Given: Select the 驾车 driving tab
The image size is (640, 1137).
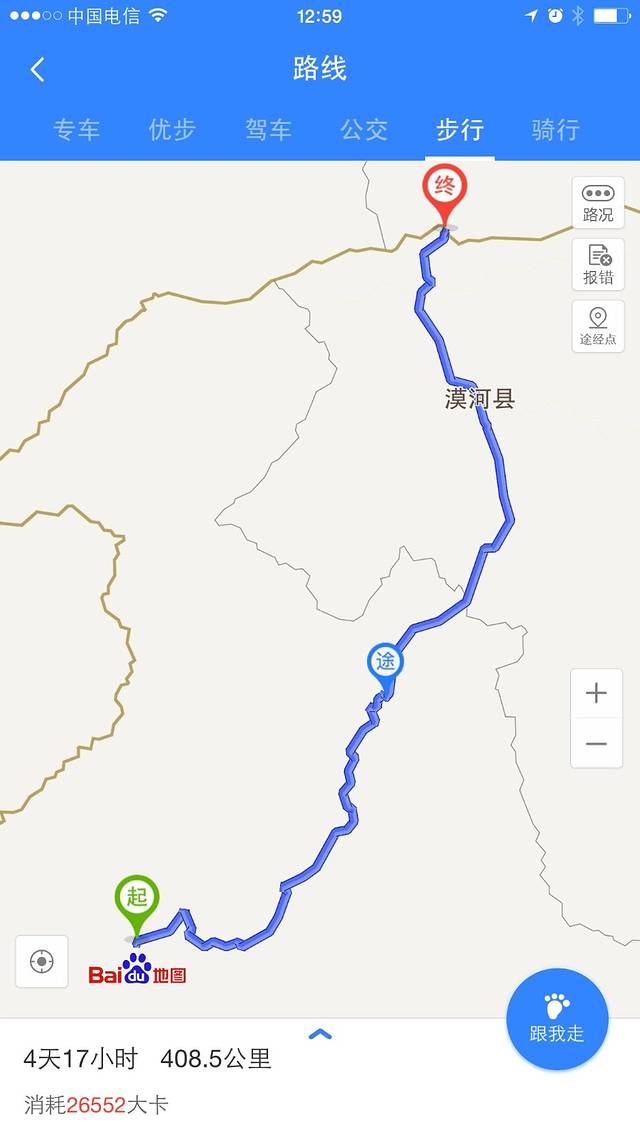Looking at the screenshot, I should (x=268, y=129).
